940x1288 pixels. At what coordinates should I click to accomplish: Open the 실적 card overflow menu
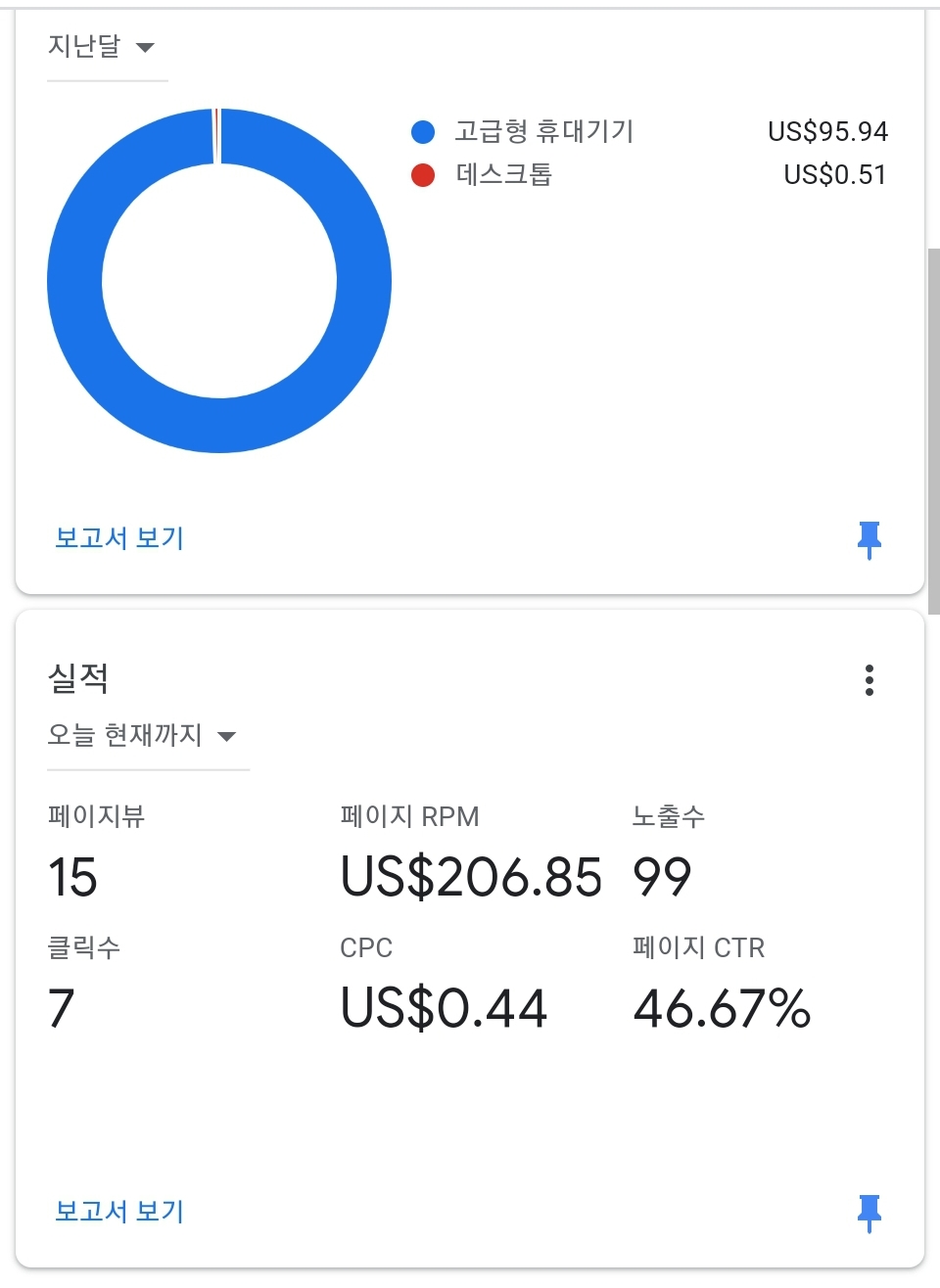coord(869,680)
